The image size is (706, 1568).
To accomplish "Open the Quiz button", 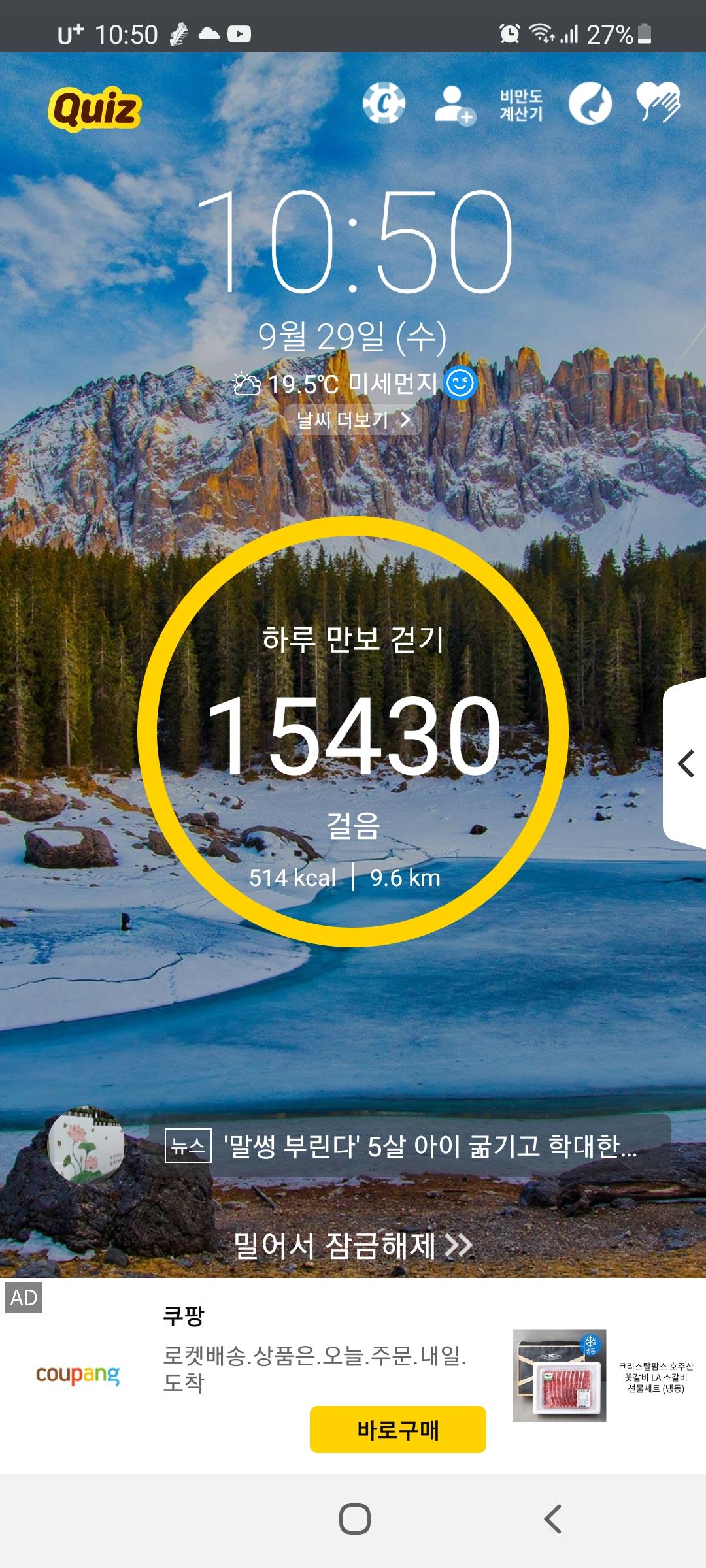I will (x=95, y=108).
